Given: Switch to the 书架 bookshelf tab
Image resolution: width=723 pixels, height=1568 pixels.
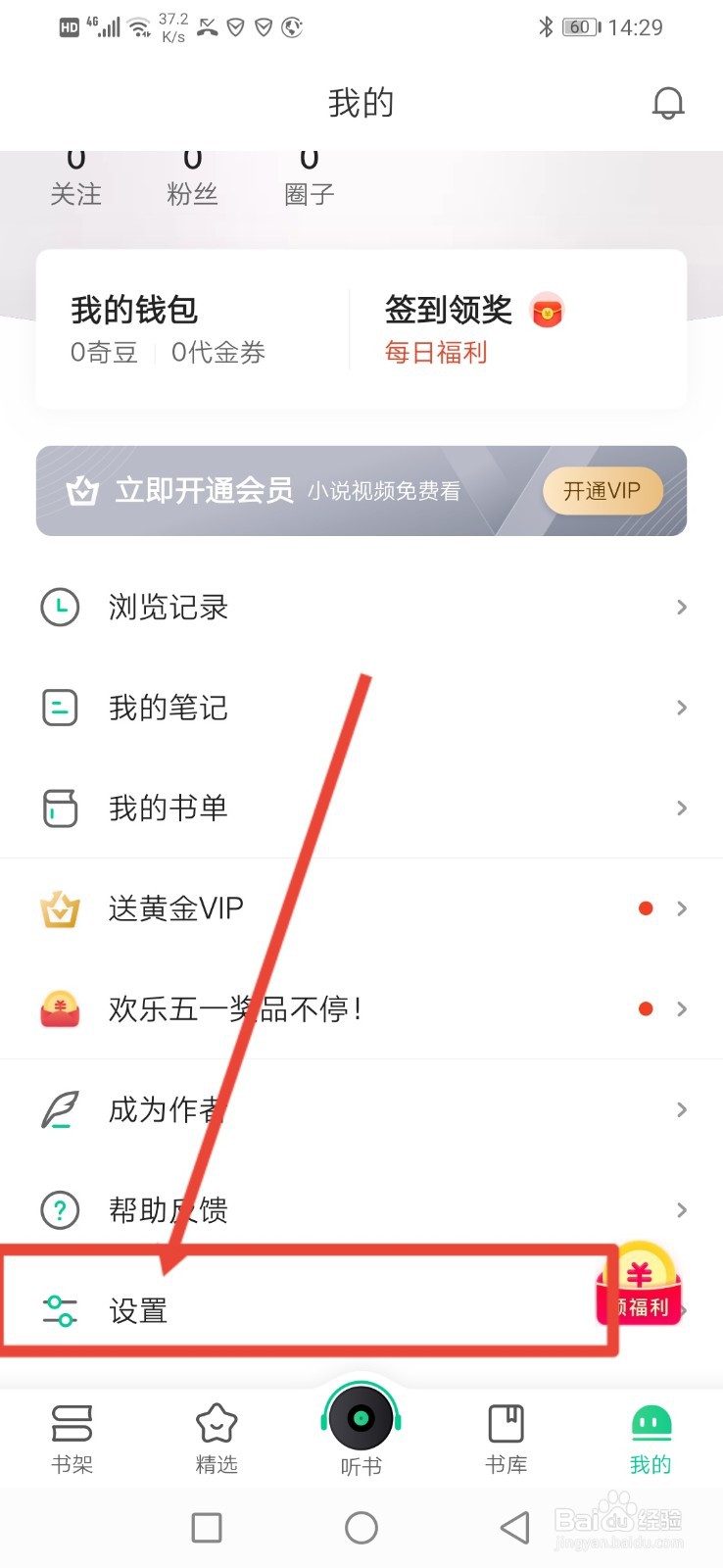Looking at the screenshot, I should coord(72,1436).
